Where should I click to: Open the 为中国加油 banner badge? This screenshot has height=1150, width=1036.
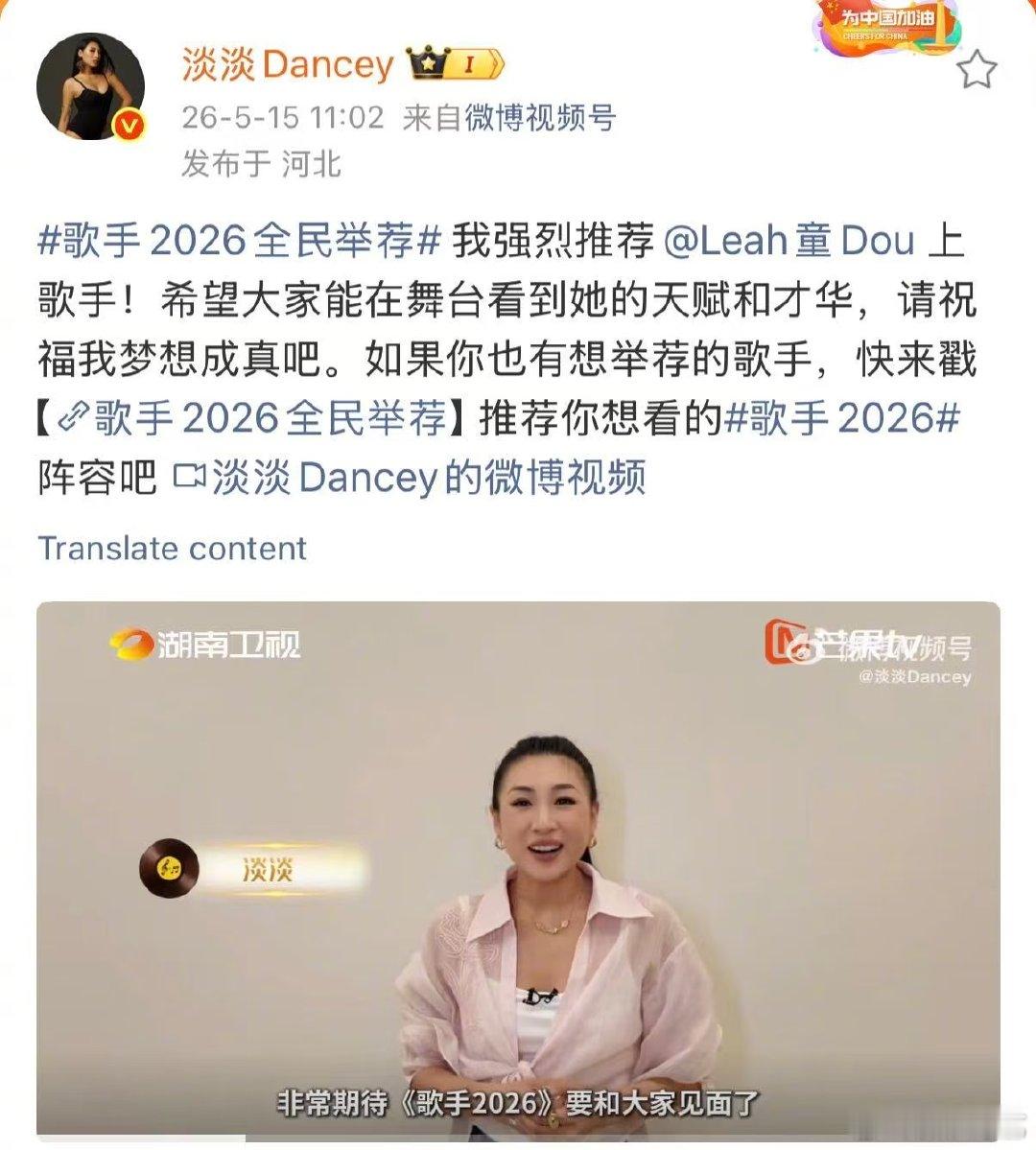pos(886,27)
